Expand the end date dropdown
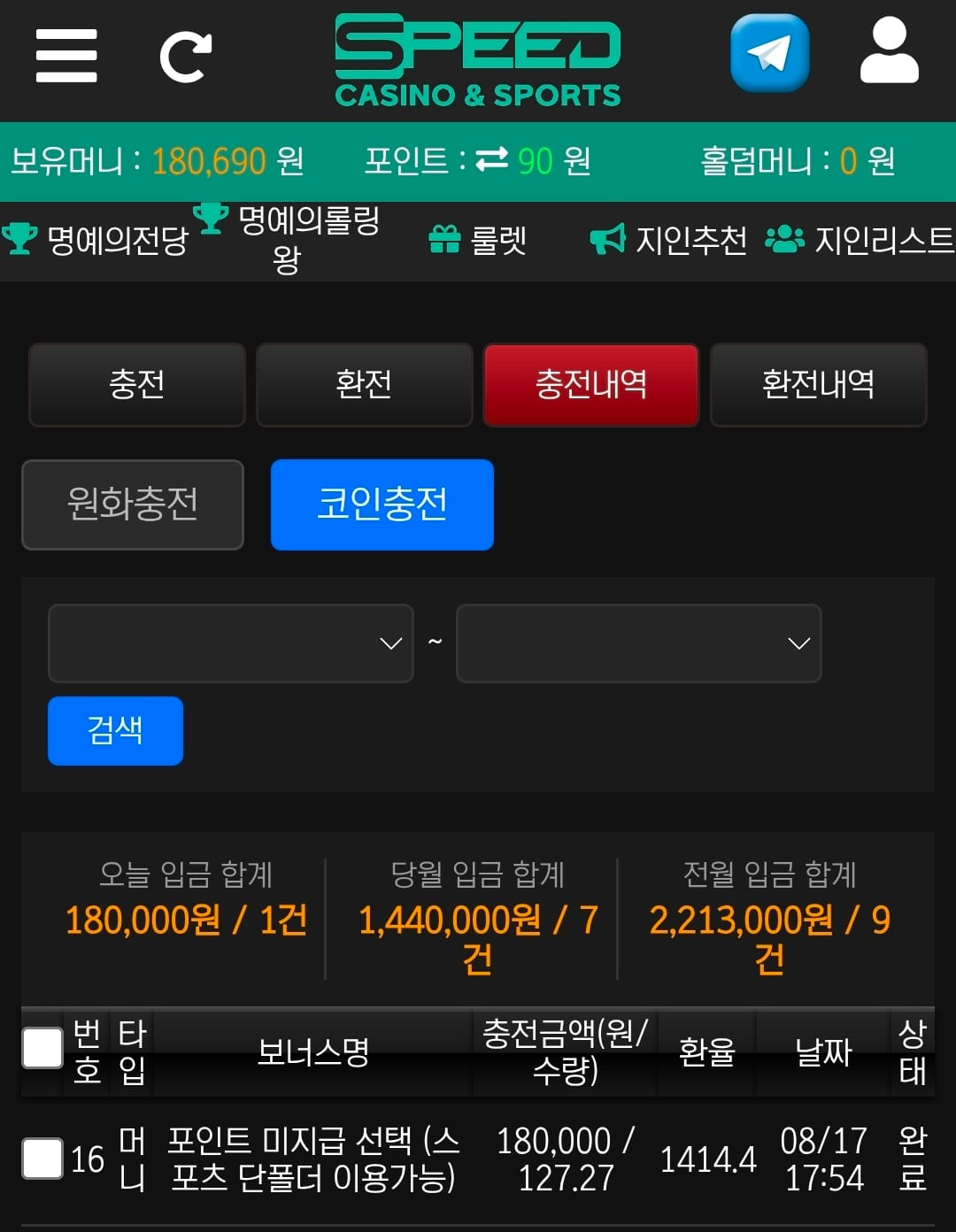Screen dimensions: 956x1232 pos(639,643)
